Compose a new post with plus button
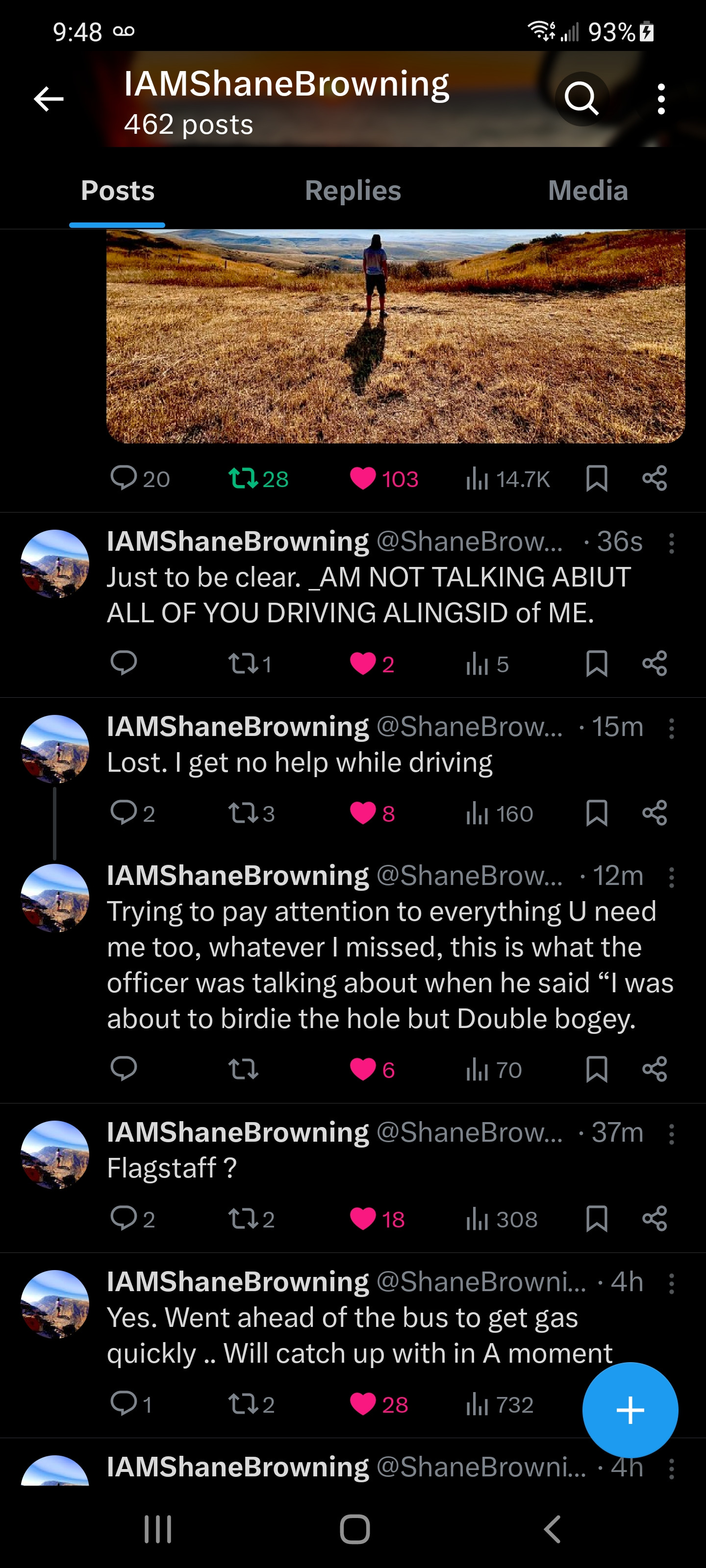 point(630,1410)
